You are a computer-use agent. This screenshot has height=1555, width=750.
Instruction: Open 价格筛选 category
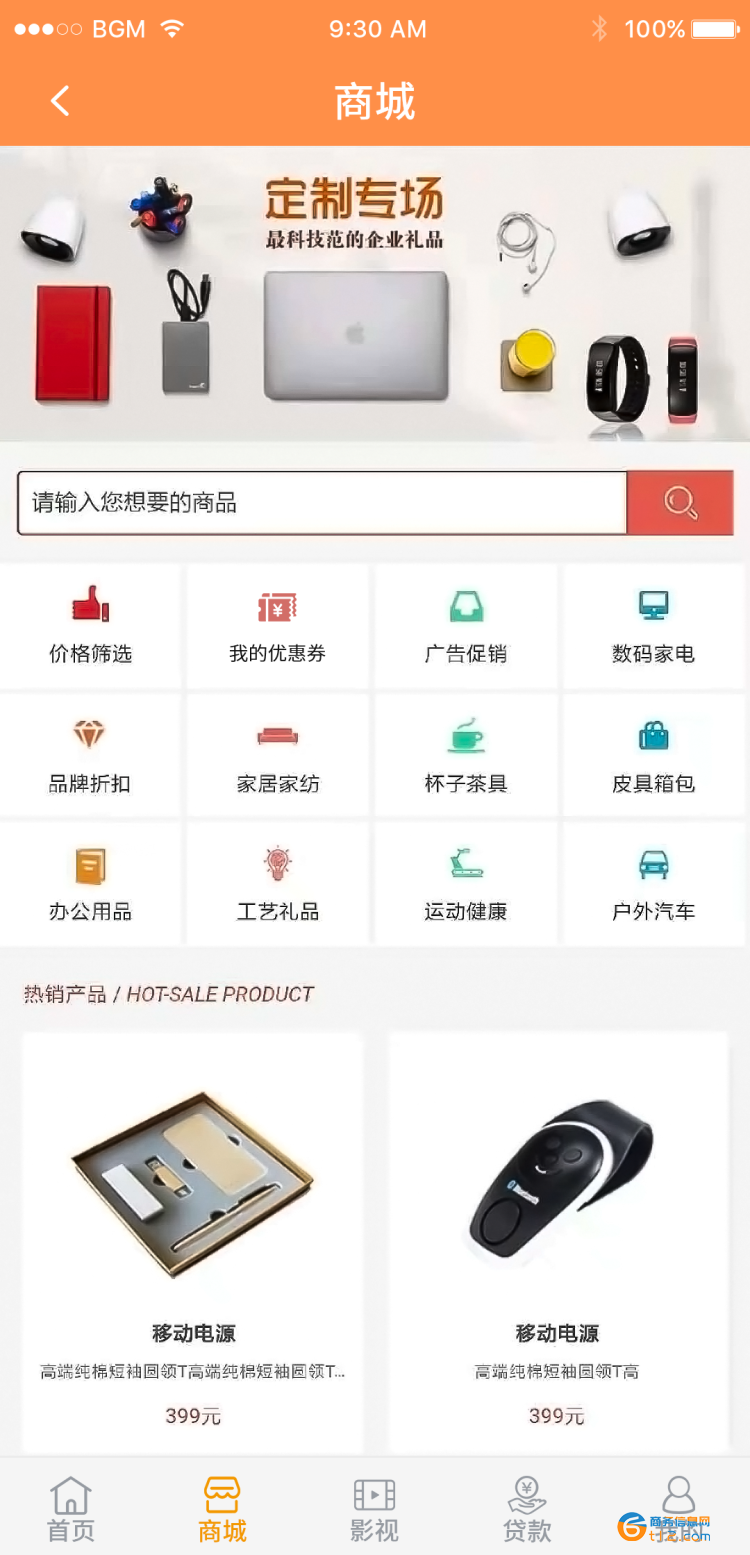[90, 627]
